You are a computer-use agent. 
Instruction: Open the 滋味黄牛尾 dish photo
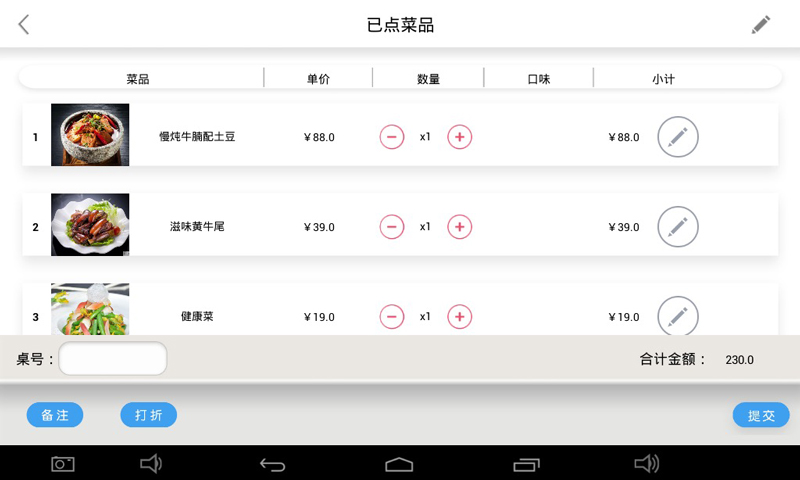[x=90, y=225]
